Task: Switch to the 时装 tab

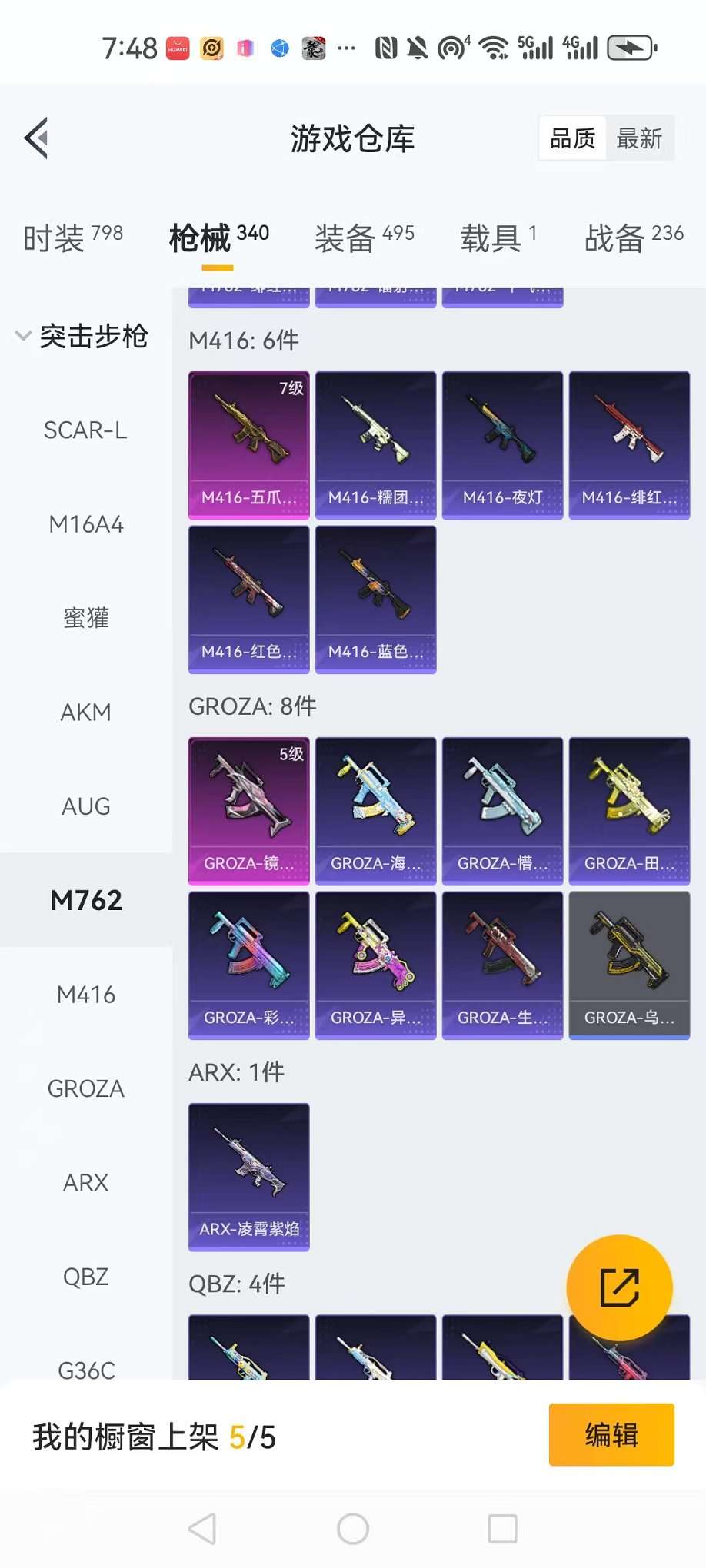Action: point(72,238)
